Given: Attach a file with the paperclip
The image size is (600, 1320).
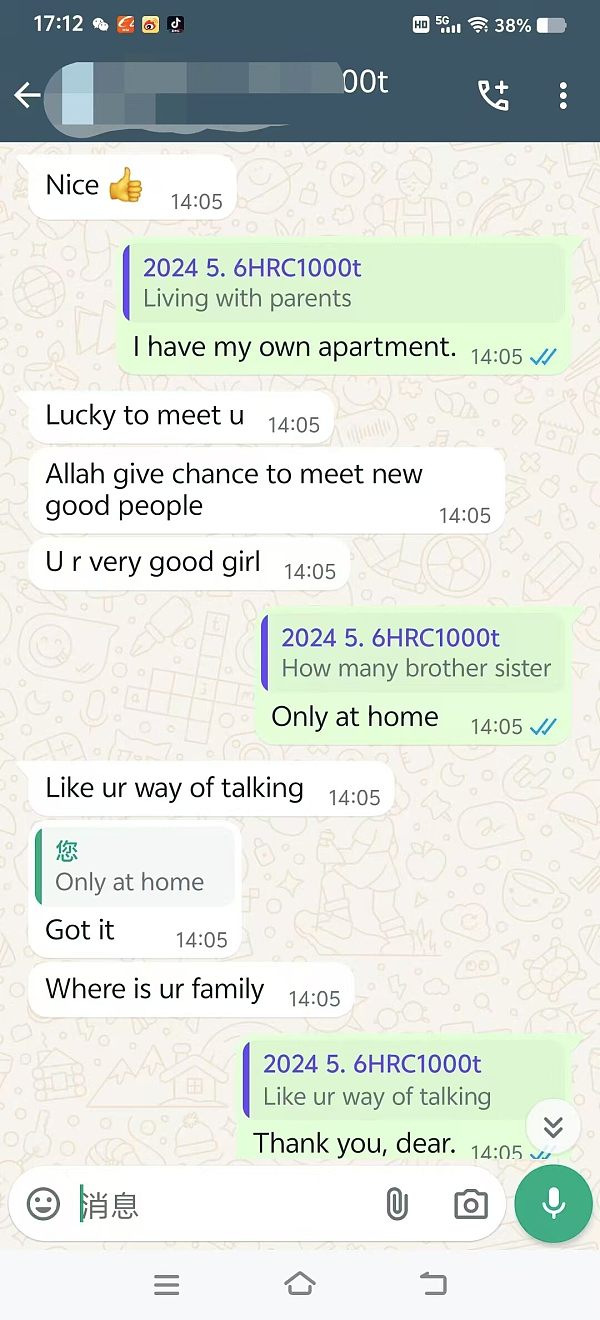Looking at the screenshot, I should click(397, 1204).
